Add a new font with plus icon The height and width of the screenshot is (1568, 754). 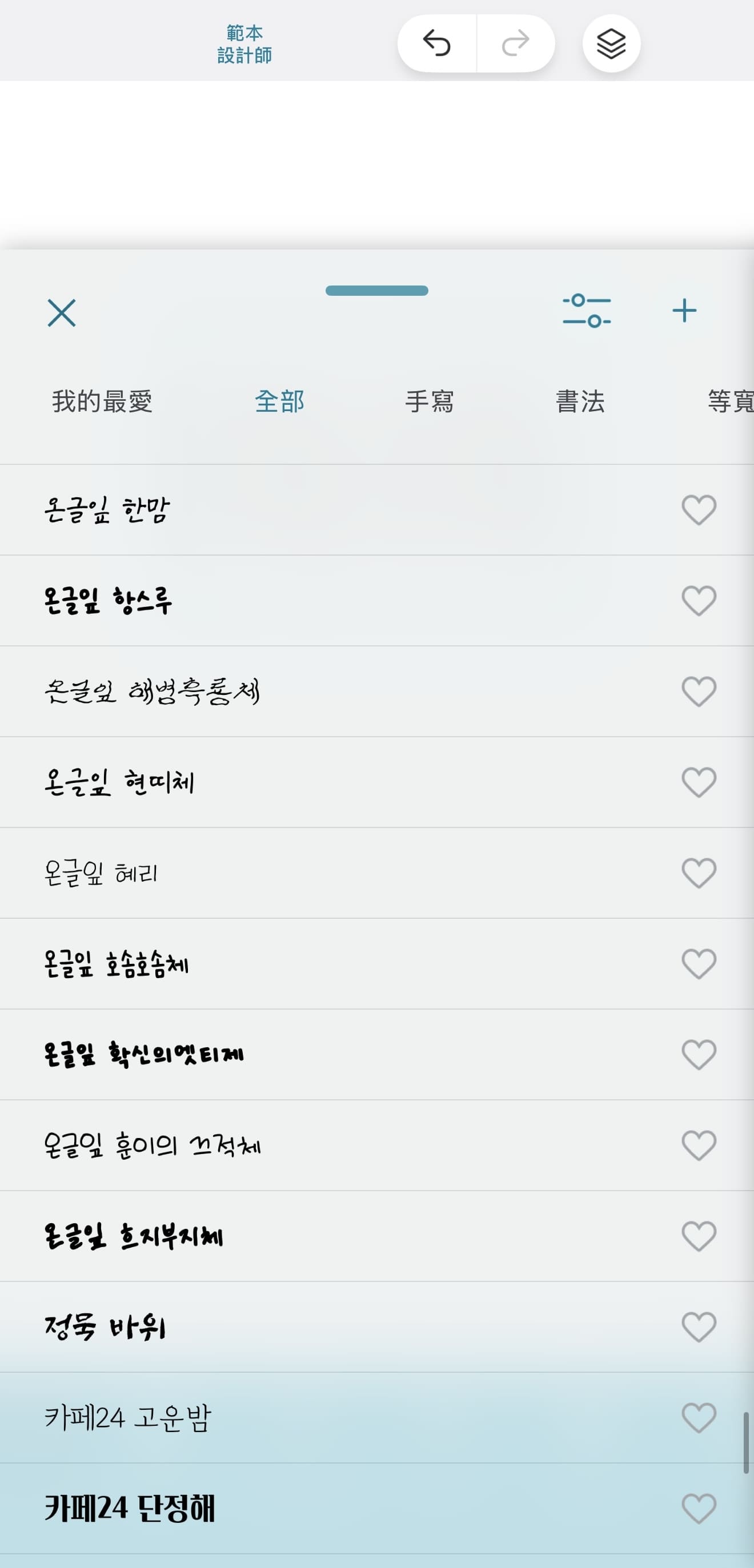[684, 311]
